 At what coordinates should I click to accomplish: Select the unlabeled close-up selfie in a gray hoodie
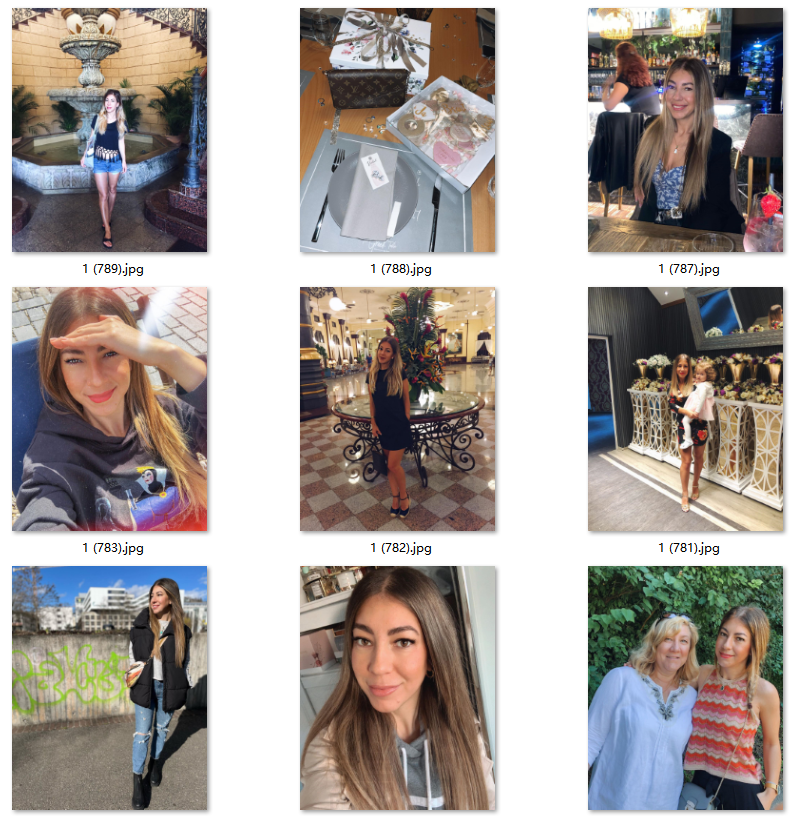pyautogui.click(x=397, y=688)
